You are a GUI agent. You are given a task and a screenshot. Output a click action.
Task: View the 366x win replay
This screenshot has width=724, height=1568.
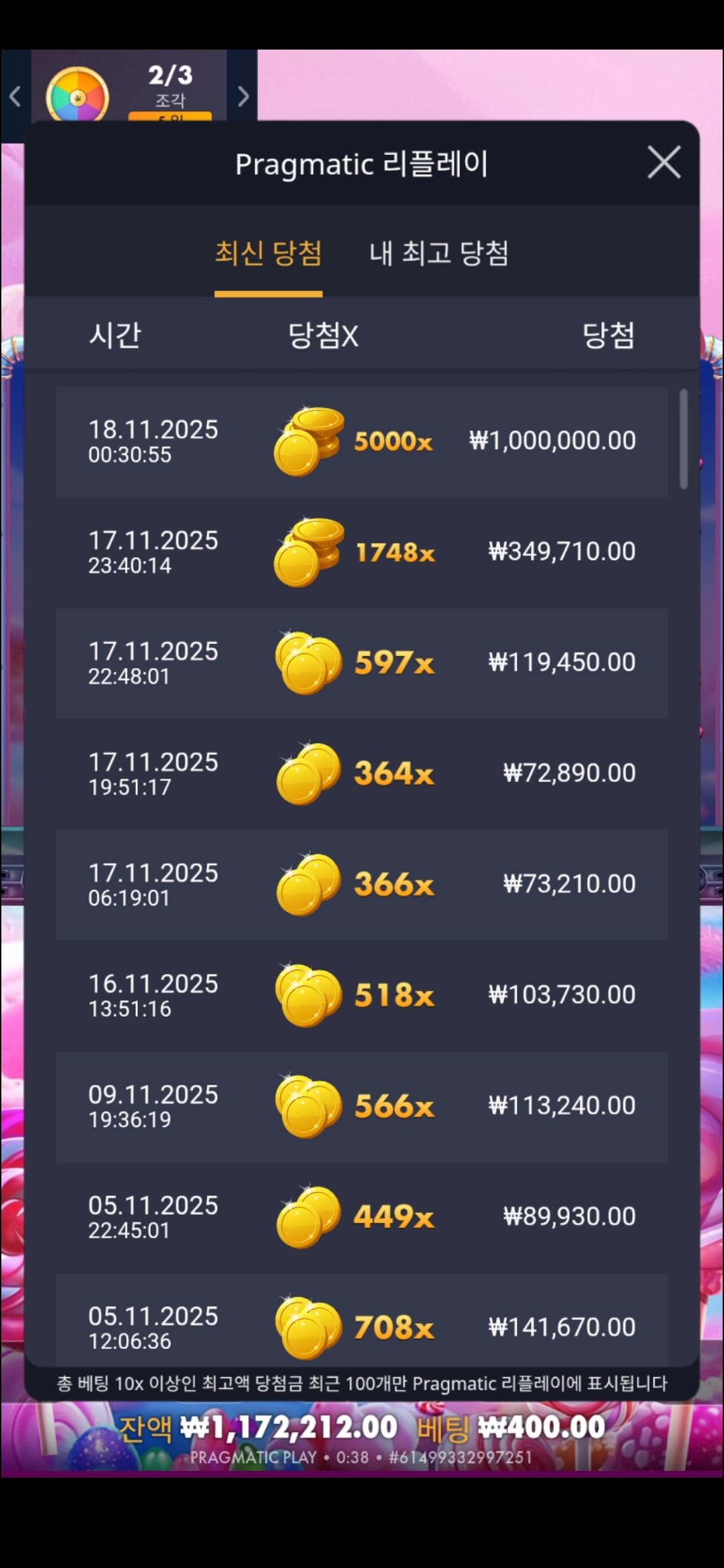[x=362, y=885]
